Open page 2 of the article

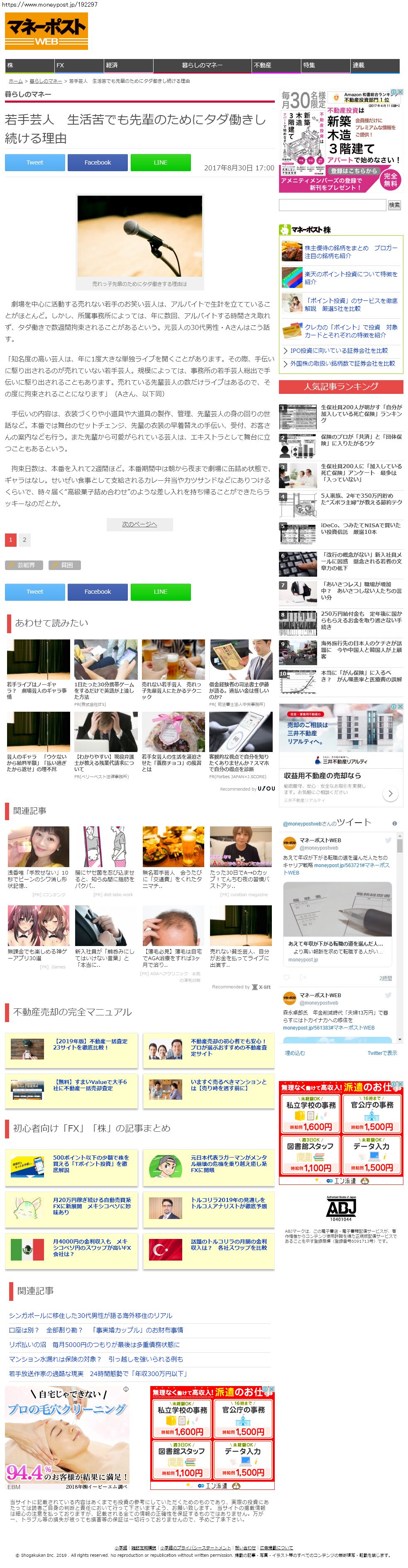(x=24, y=539)
